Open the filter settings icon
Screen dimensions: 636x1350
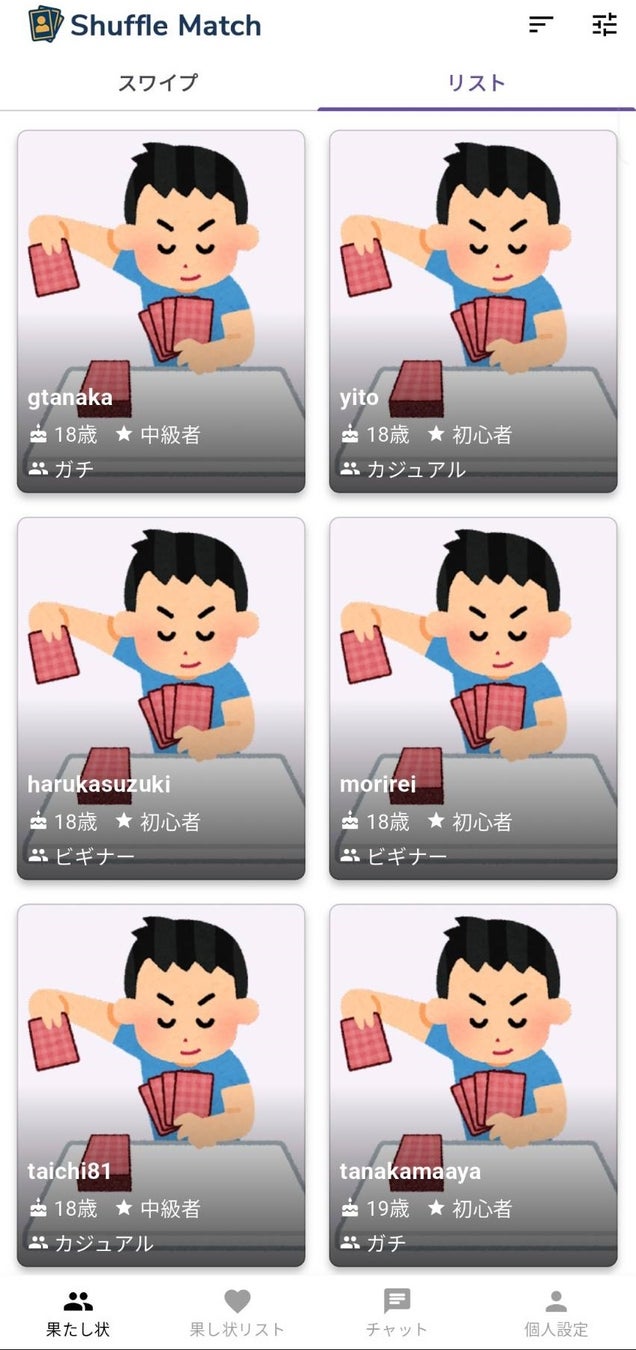point(605,25)
